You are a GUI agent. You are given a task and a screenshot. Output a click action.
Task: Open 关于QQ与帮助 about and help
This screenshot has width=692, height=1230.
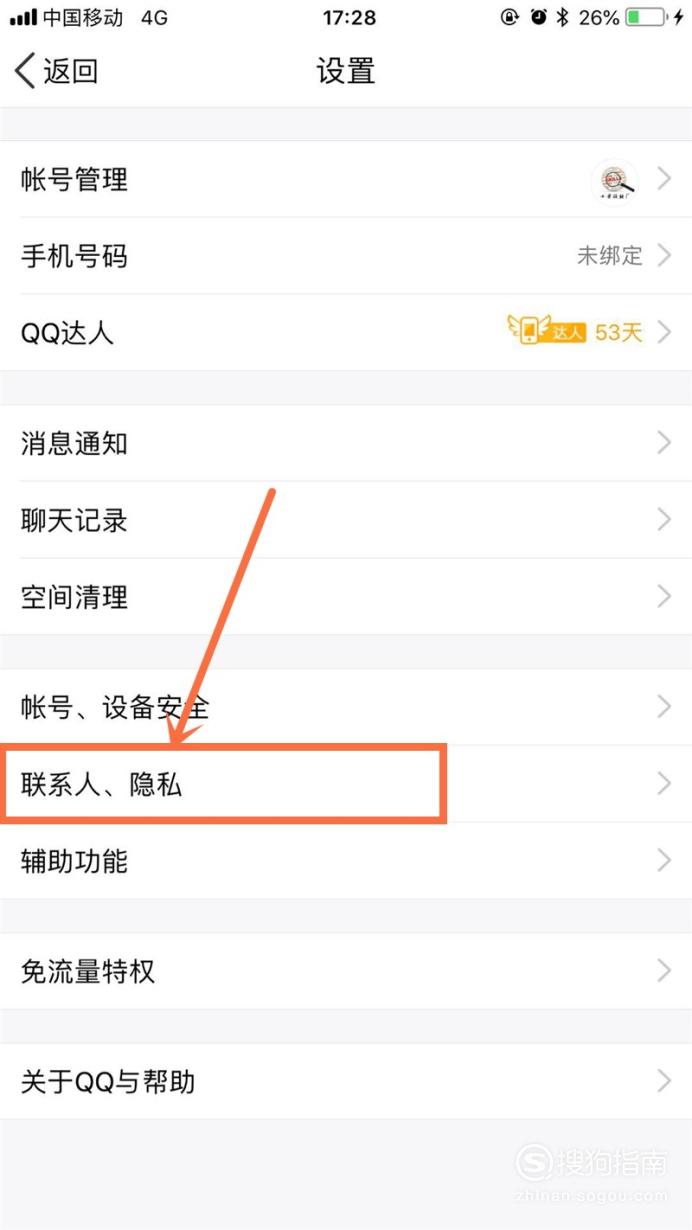click(346, 1081)
